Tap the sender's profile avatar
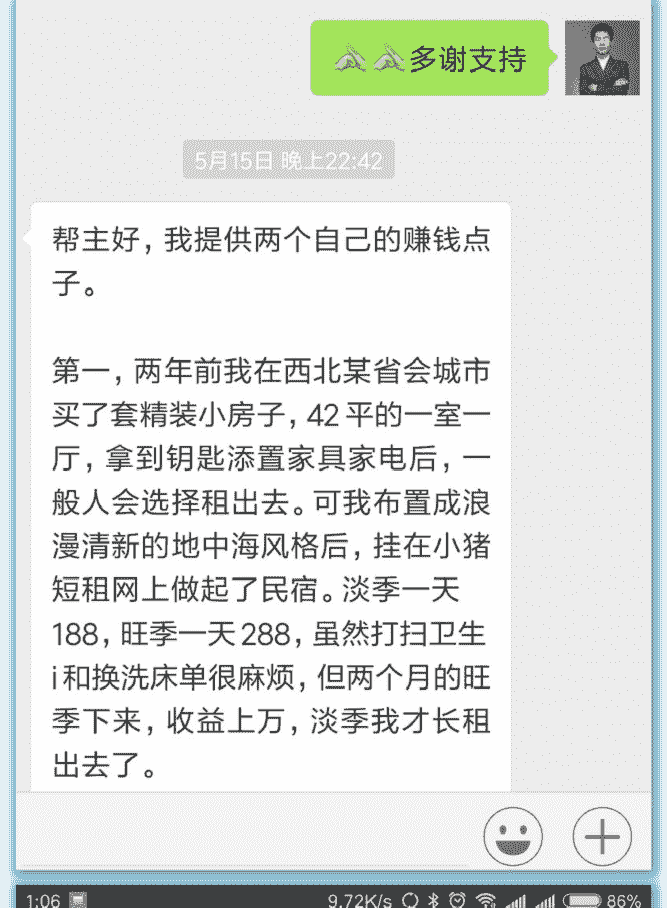Viewport: 667px width, 908px height. [x=602, y=57]
